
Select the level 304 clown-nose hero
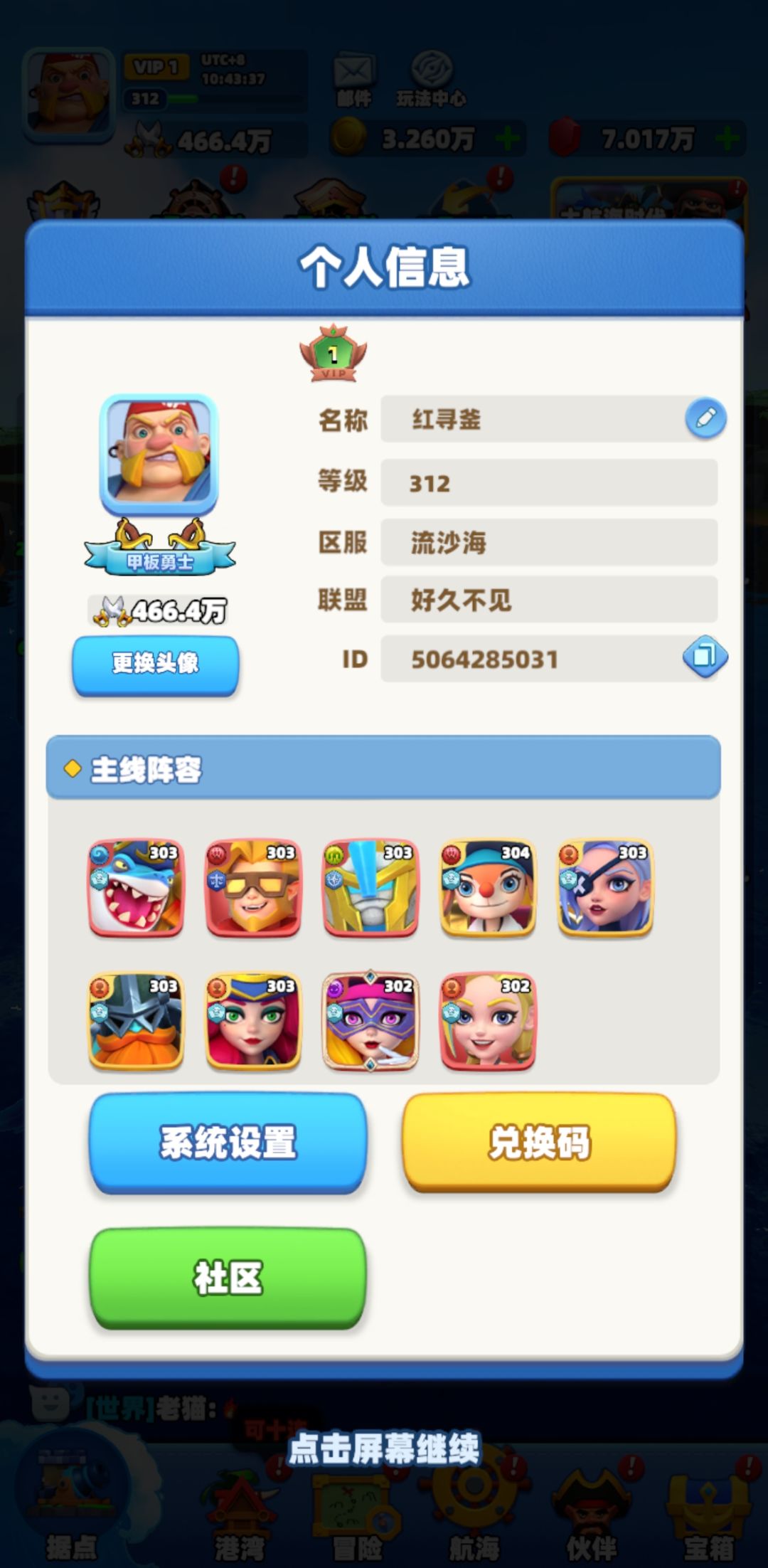(x=488, y=888)
